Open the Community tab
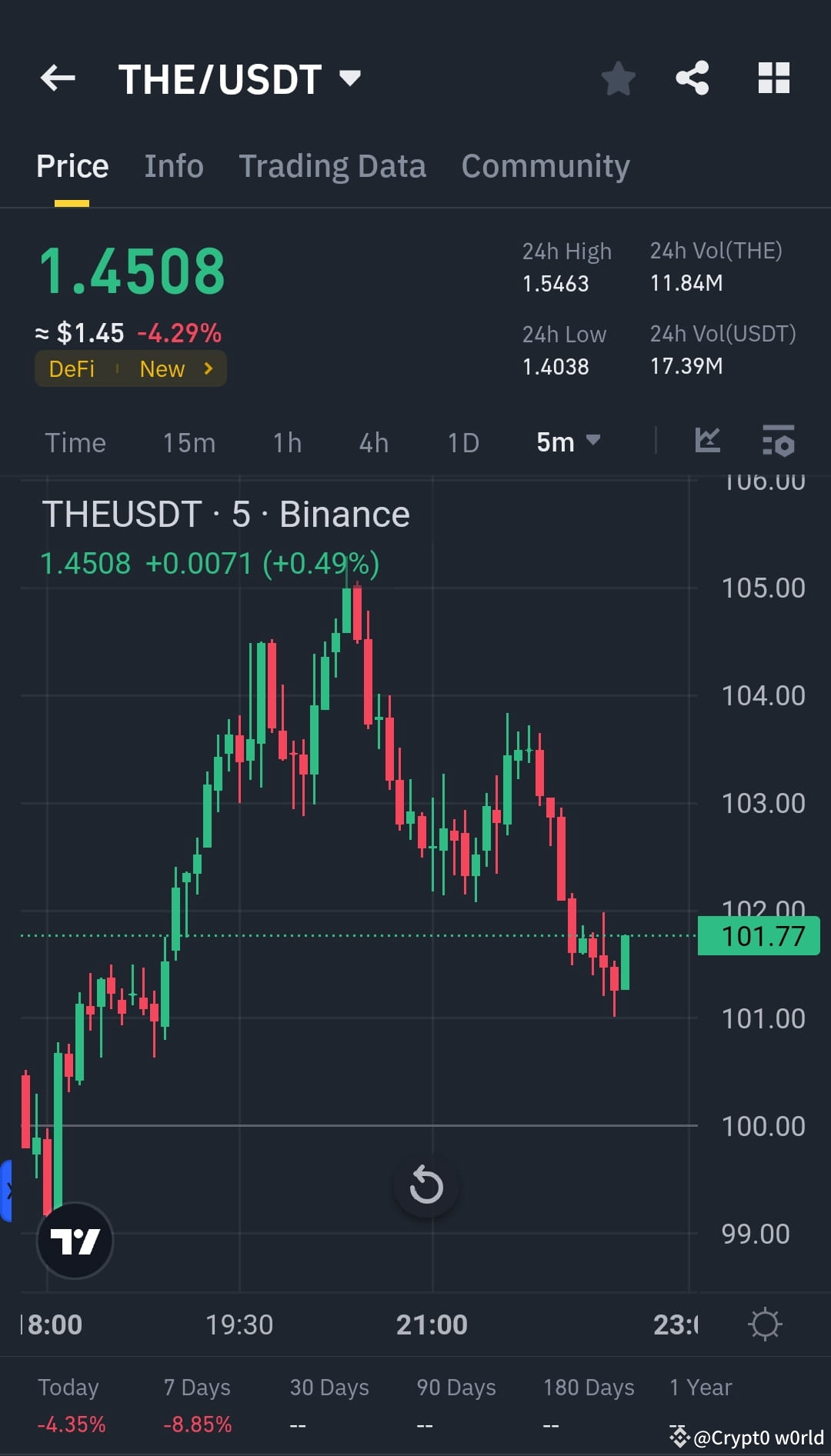Viewport: 831px width, 1456px height. click(x=545, y=165)
